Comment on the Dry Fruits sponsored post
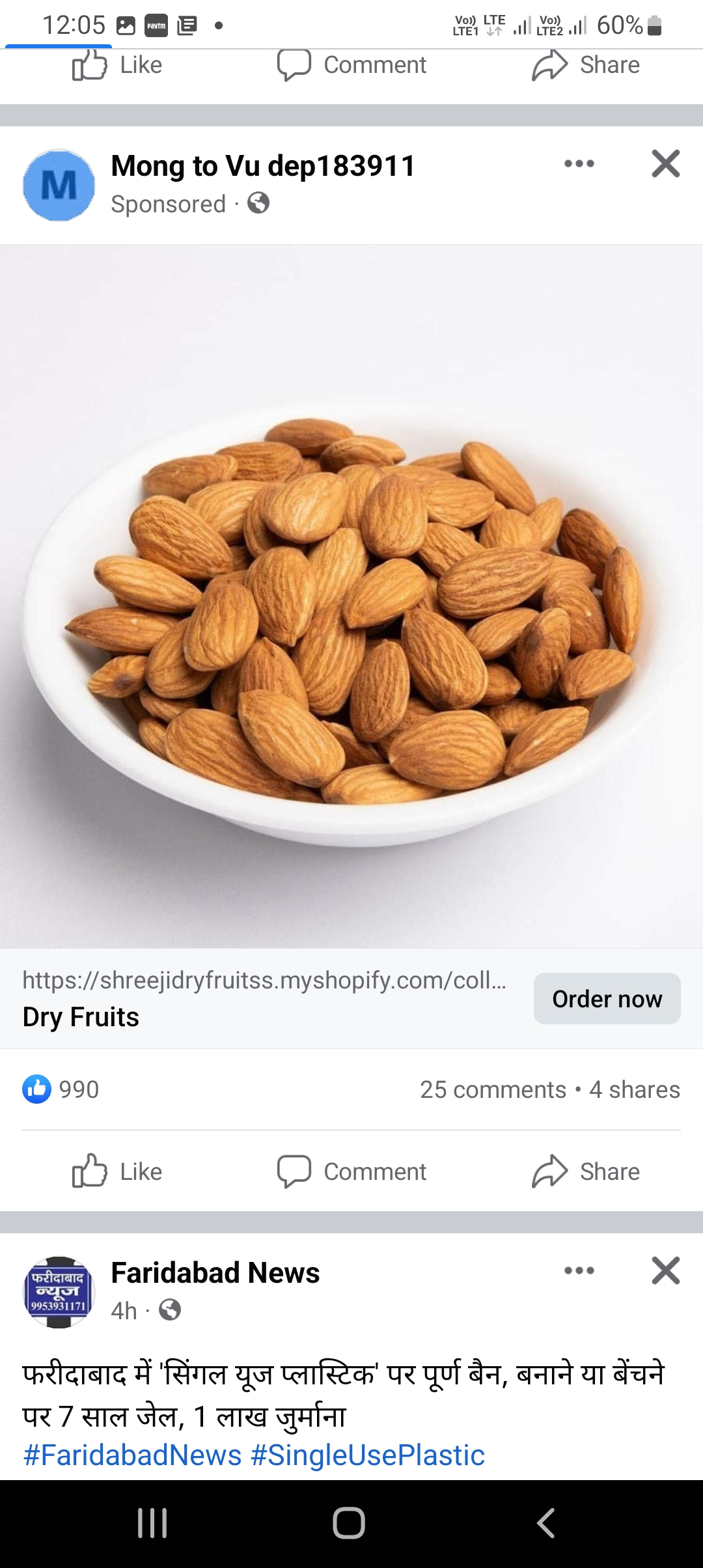 pyautogui.click(x=351, y=1171)
